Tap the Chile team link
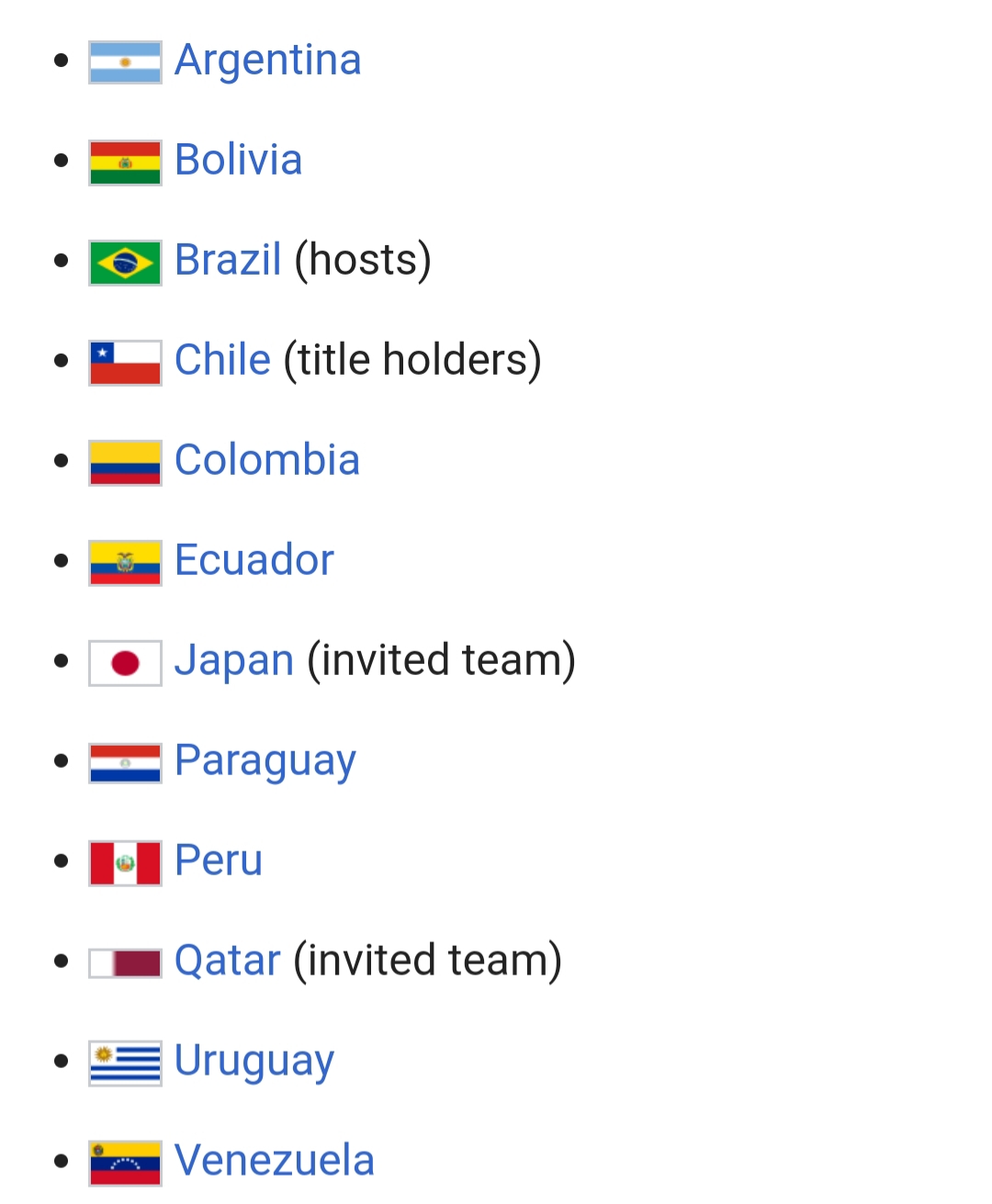Screen dimensions: 992x1204 coord(222,361)
